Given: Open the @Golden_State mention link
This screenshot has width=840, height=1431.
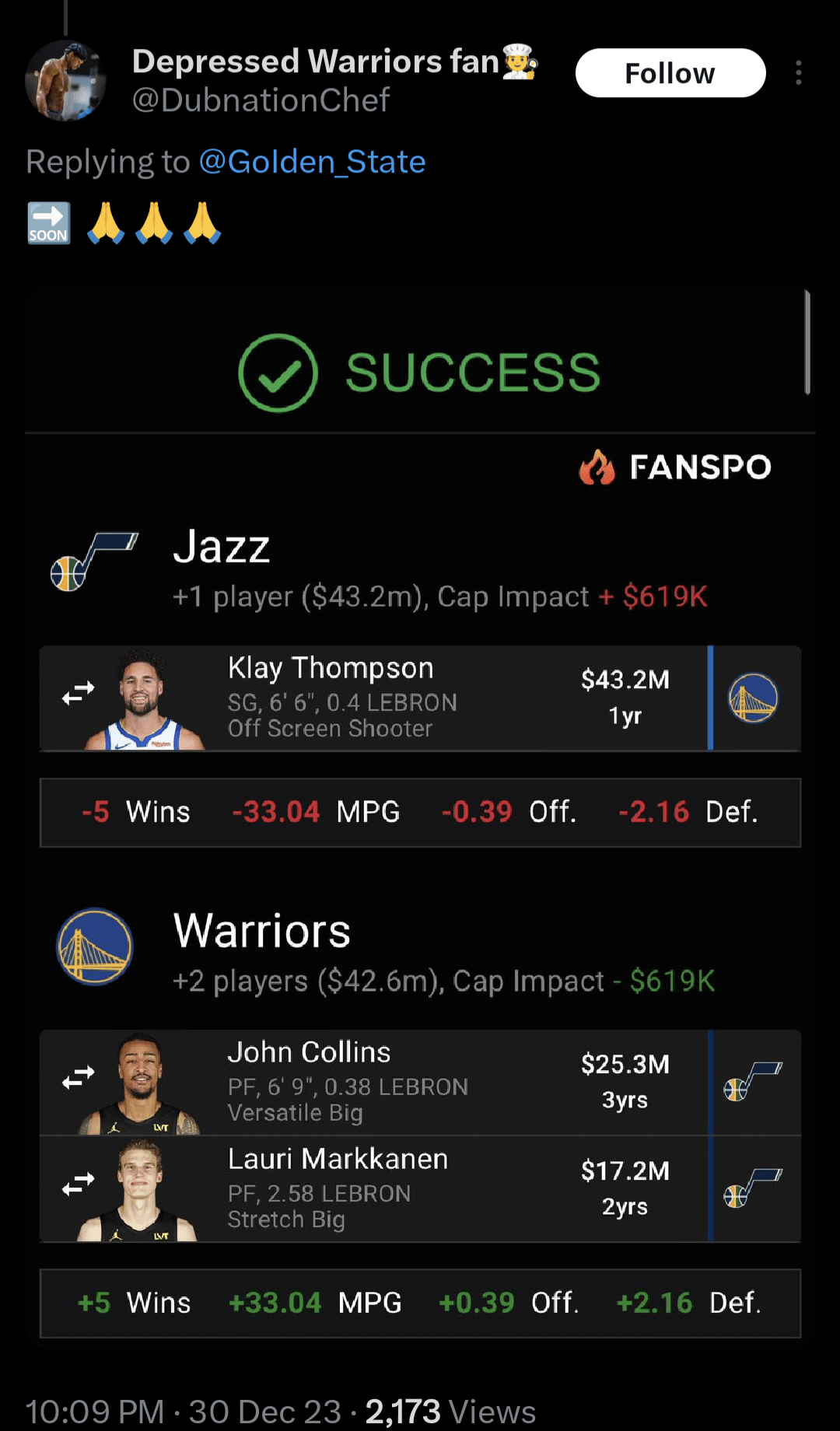Looking at the screenshot, I should pyautogui.click(x=312, y=162).
